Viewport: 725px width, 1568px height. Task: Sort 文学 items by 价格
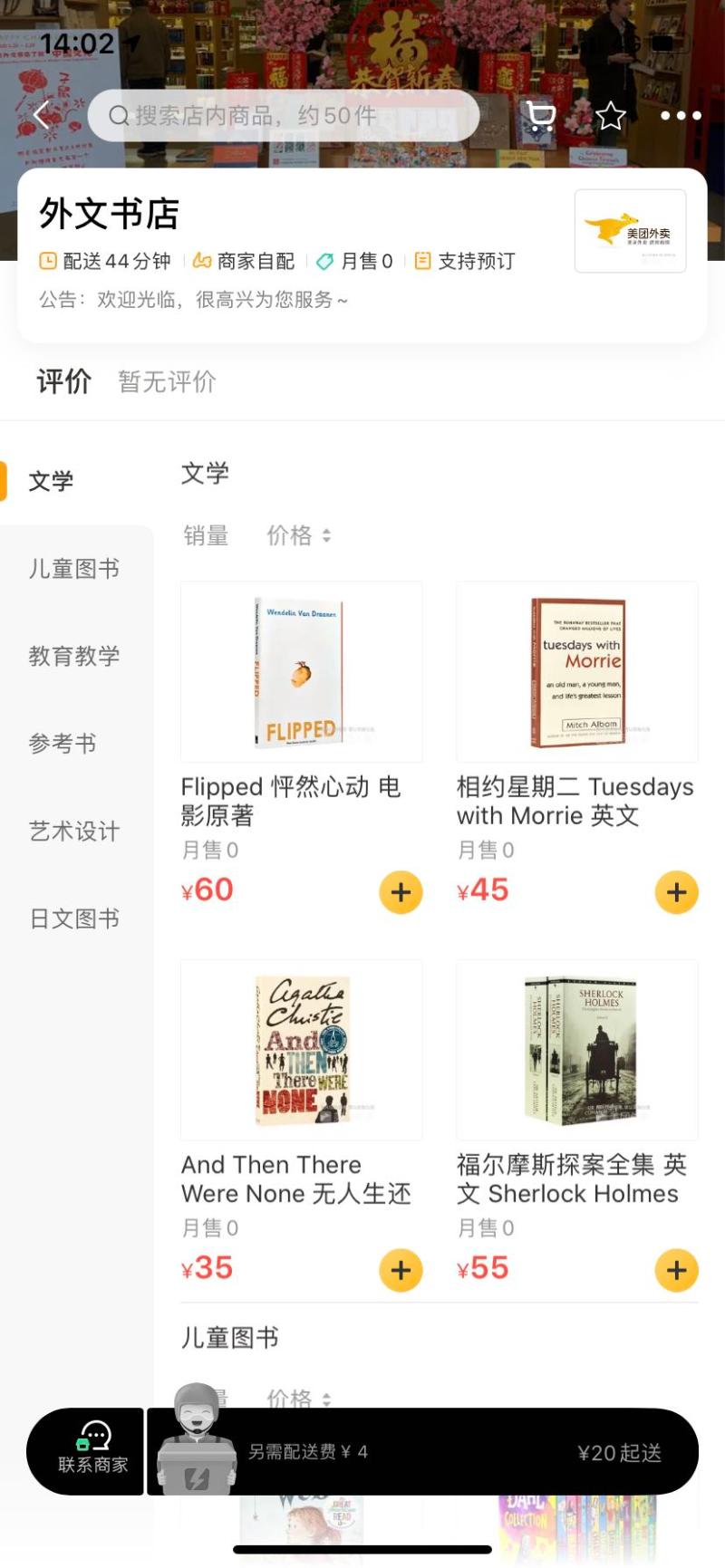(x=299, y=535)
